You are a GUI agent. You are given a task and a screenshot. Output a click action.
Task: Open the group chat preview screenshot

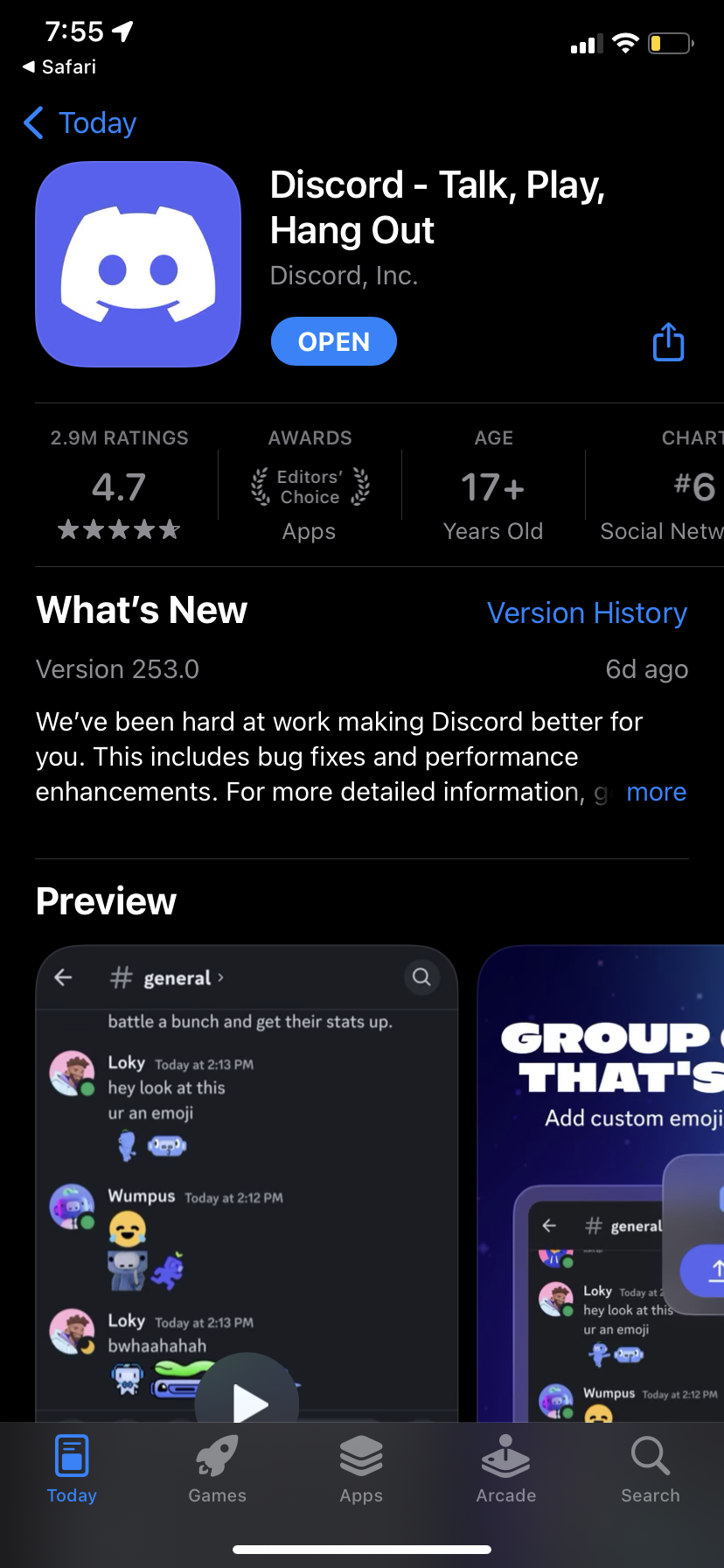602,1181
